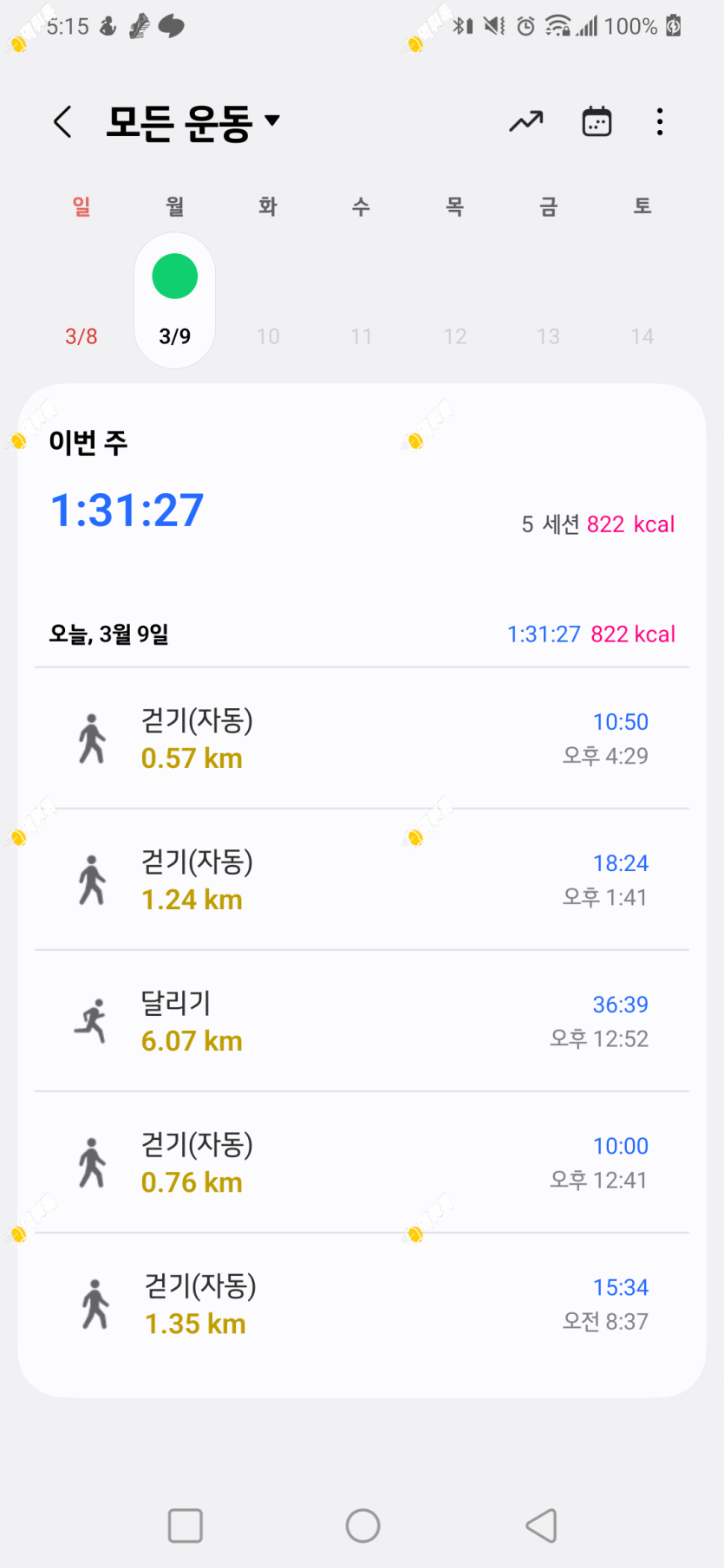Go back using the top-left arrow
This screenshot has height=1568, width=724.
[x=62, y=122]
